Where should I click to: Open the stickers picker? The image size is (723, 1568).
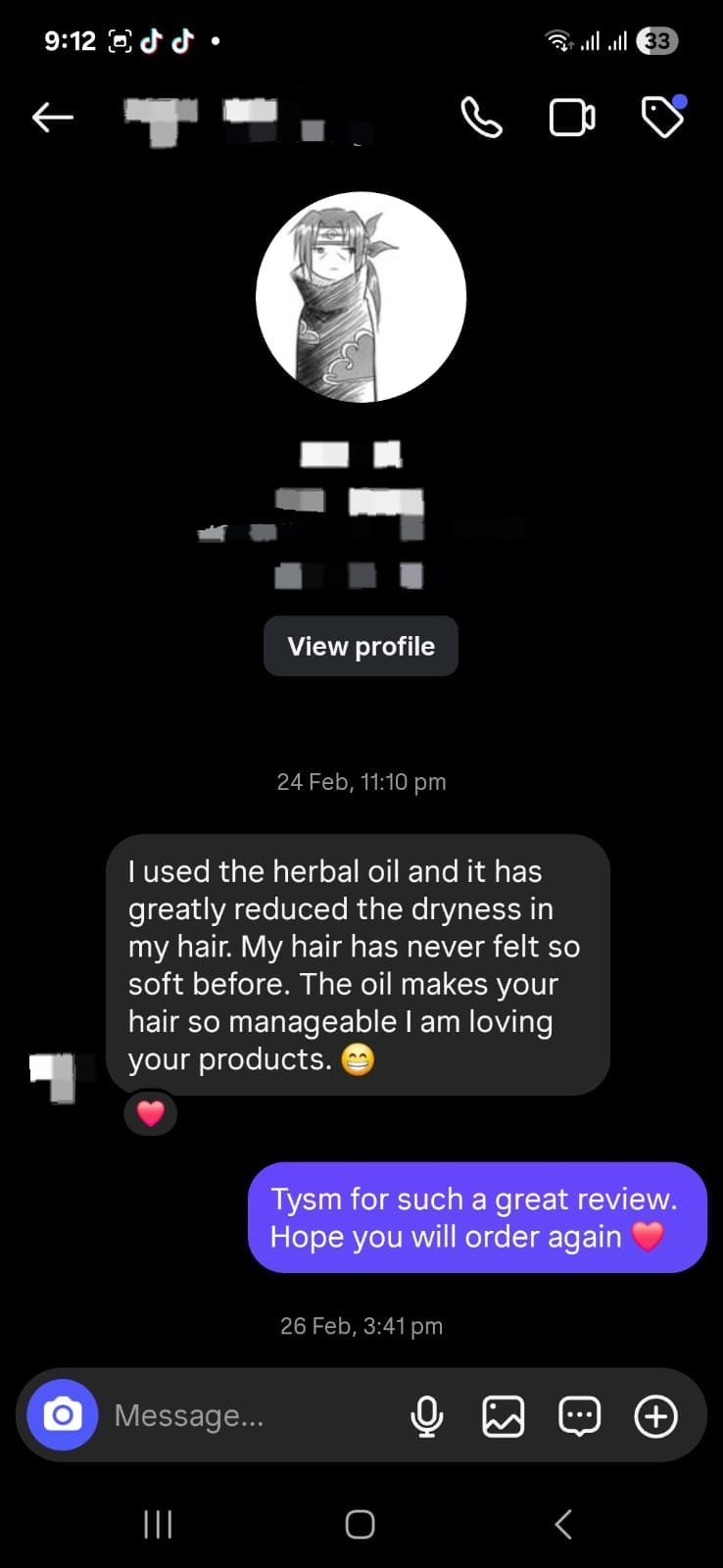(579, 1415)
